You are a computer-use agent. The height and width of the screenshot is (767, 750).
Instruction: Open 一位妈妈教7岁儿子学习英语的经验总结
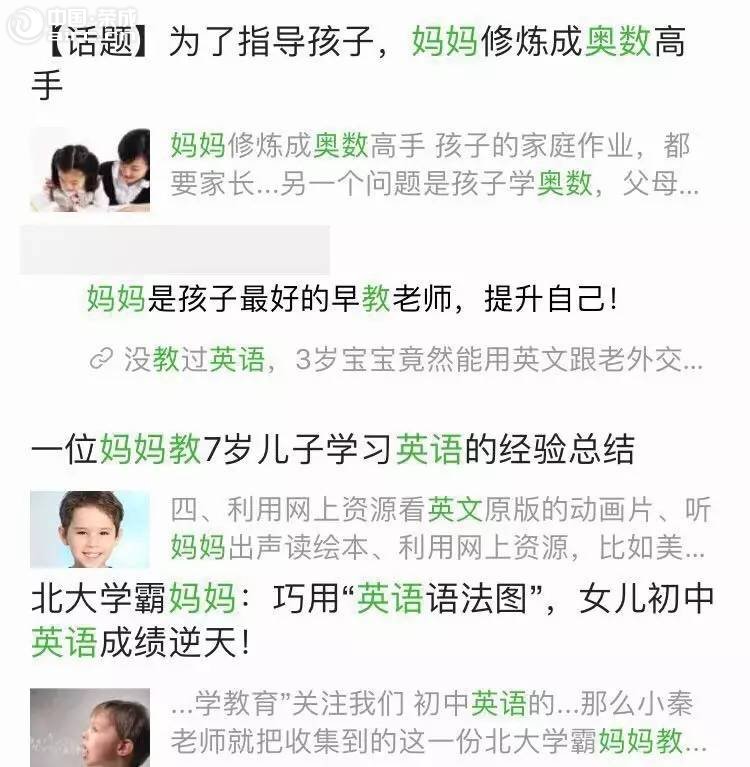(333, 450)
